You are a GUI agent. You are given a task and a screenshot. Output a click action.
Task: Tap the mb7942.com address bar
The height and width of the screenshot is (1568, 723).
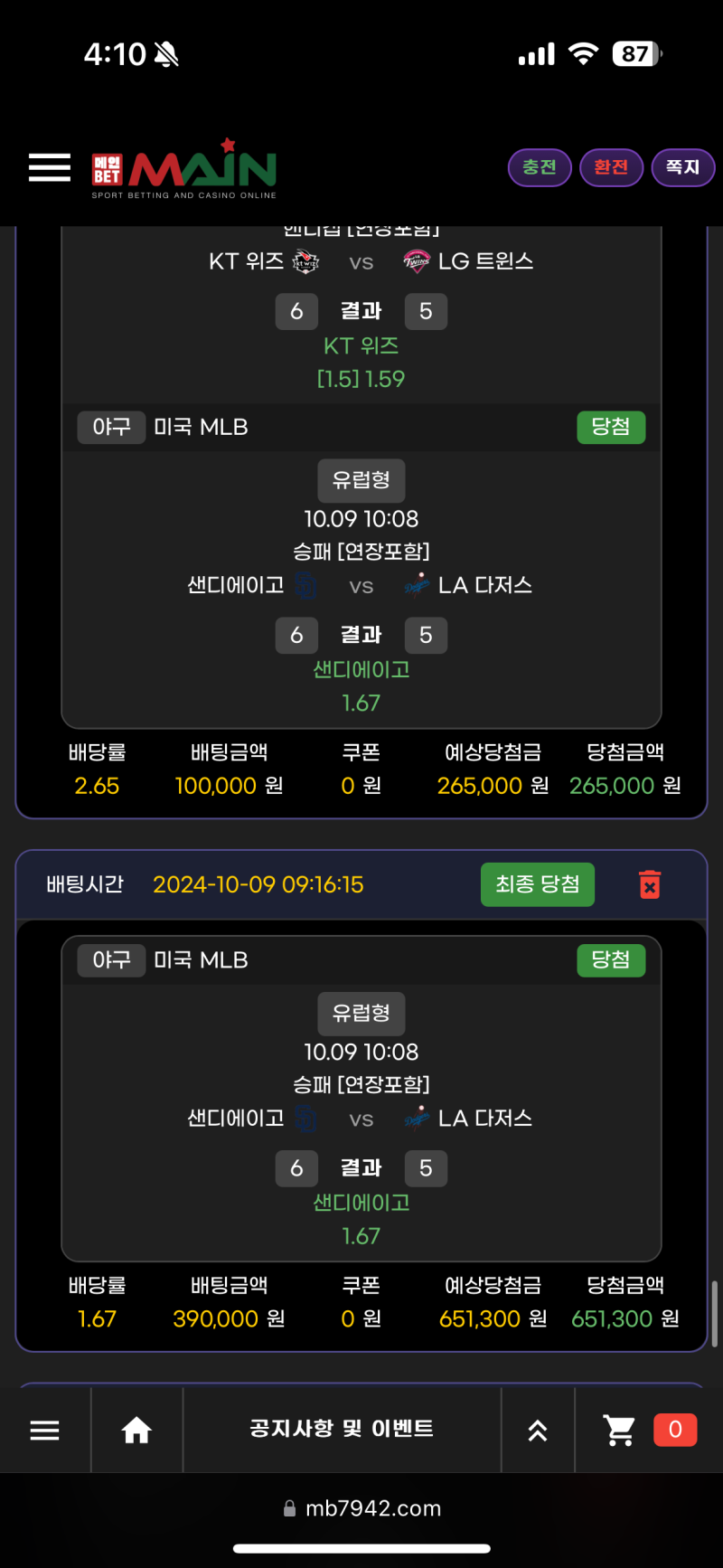361,1508
